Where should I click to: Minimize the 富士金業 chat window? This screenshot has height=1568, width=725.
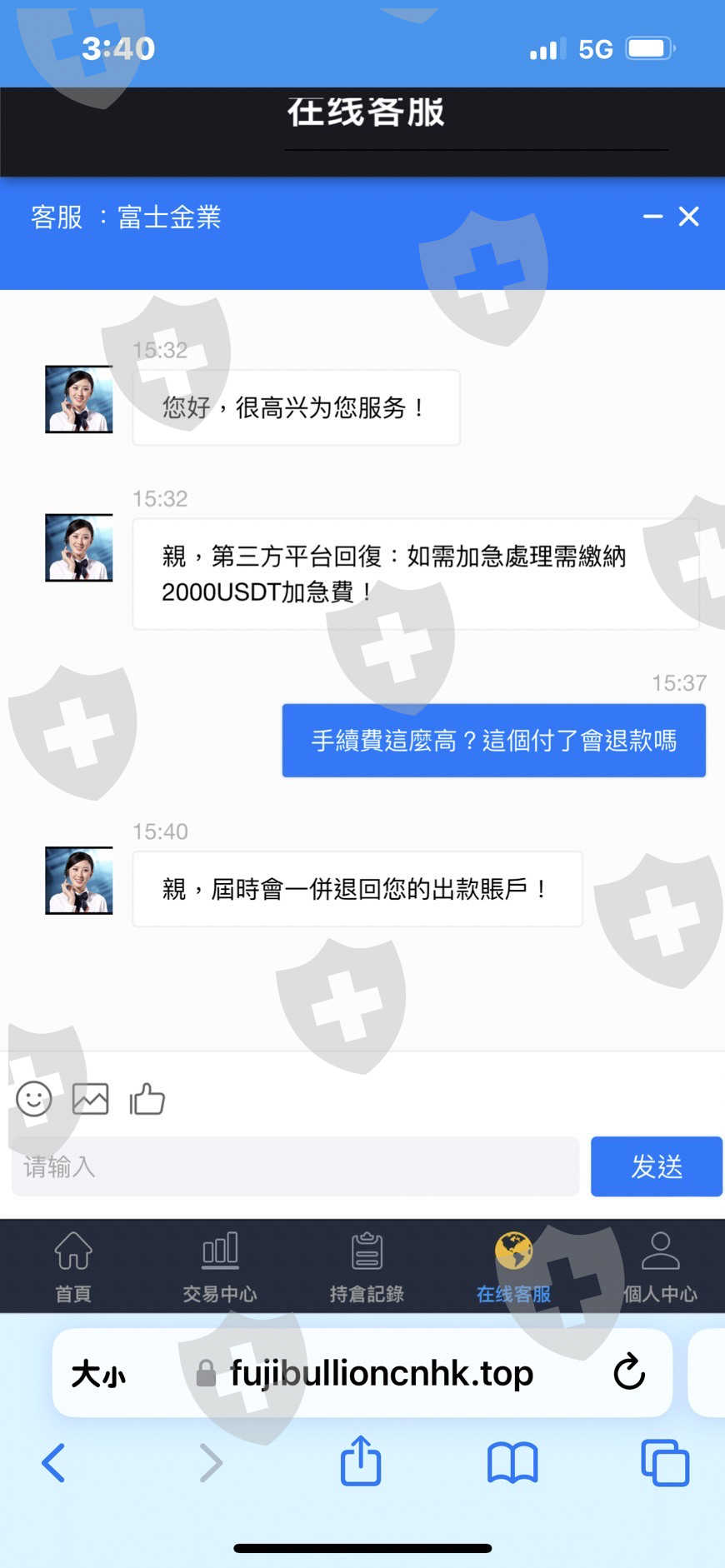point(652,217)
